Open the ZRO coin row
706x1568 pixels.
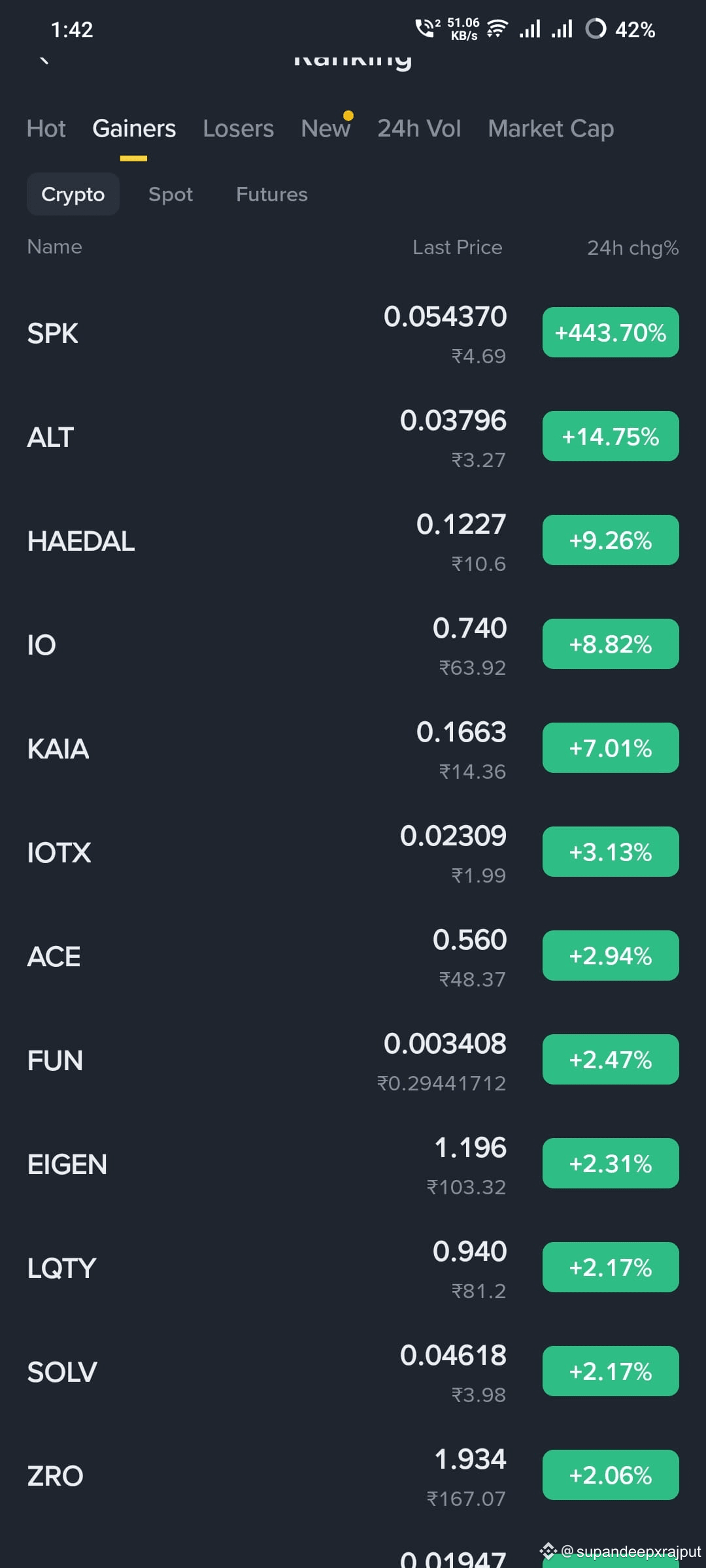coord(353,1476)
